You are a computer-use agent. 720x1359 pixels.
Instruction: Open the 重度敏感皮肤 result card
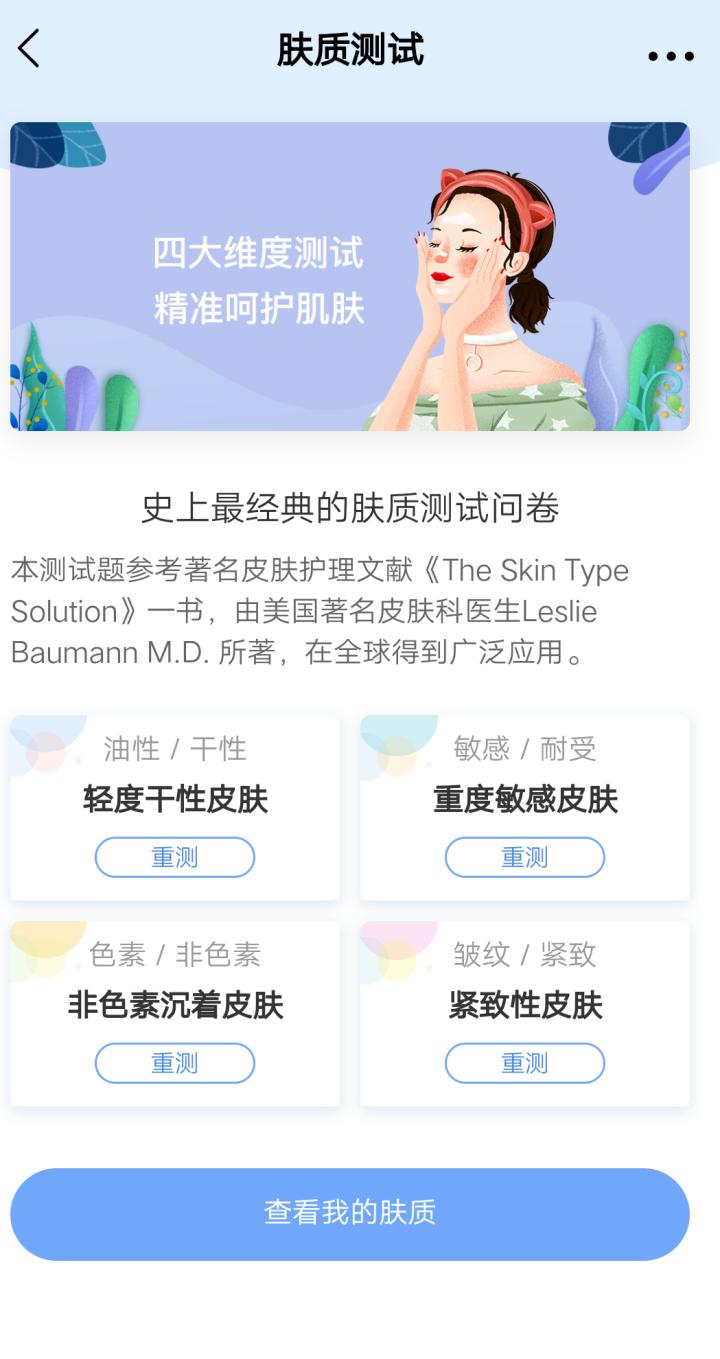click(524, 800)
